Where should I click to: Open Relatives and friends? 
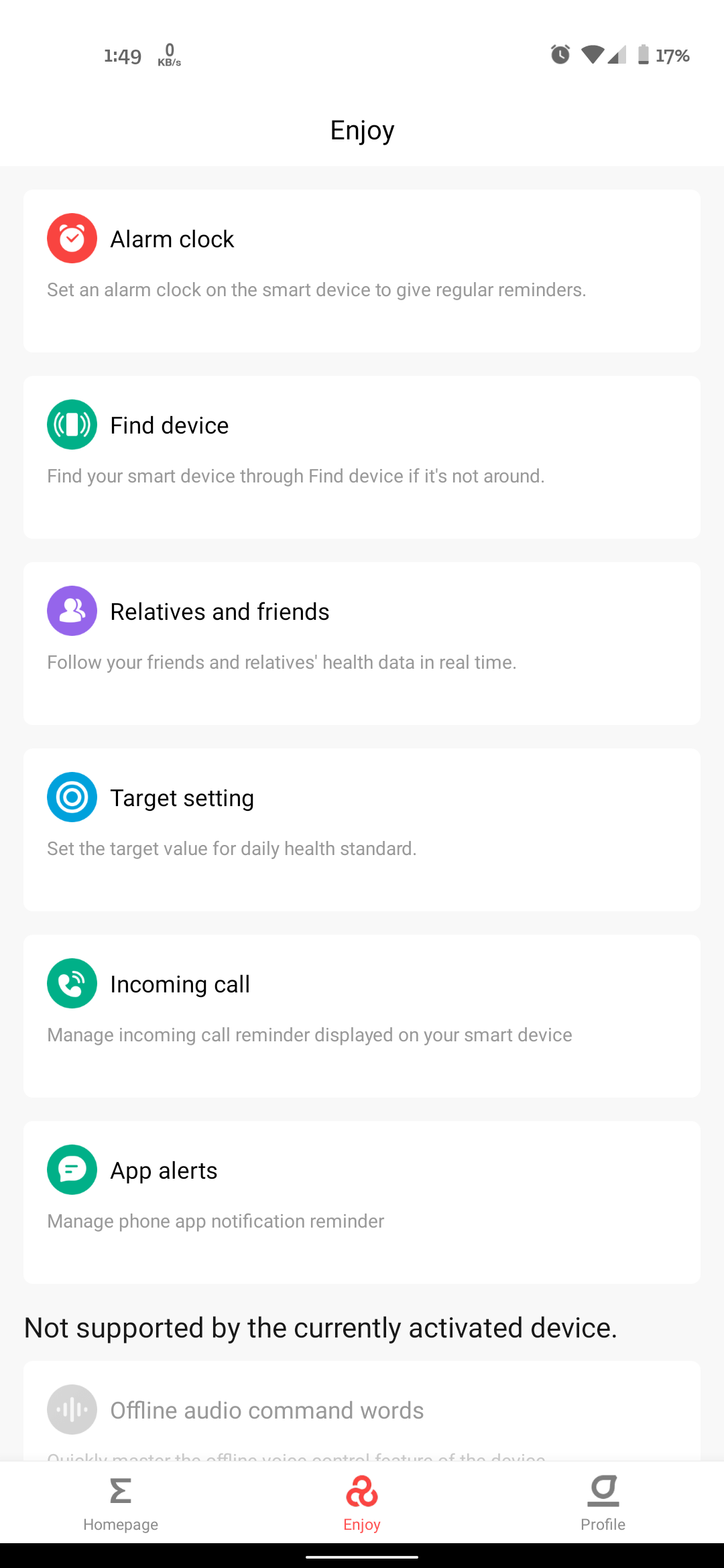(362, 643)
